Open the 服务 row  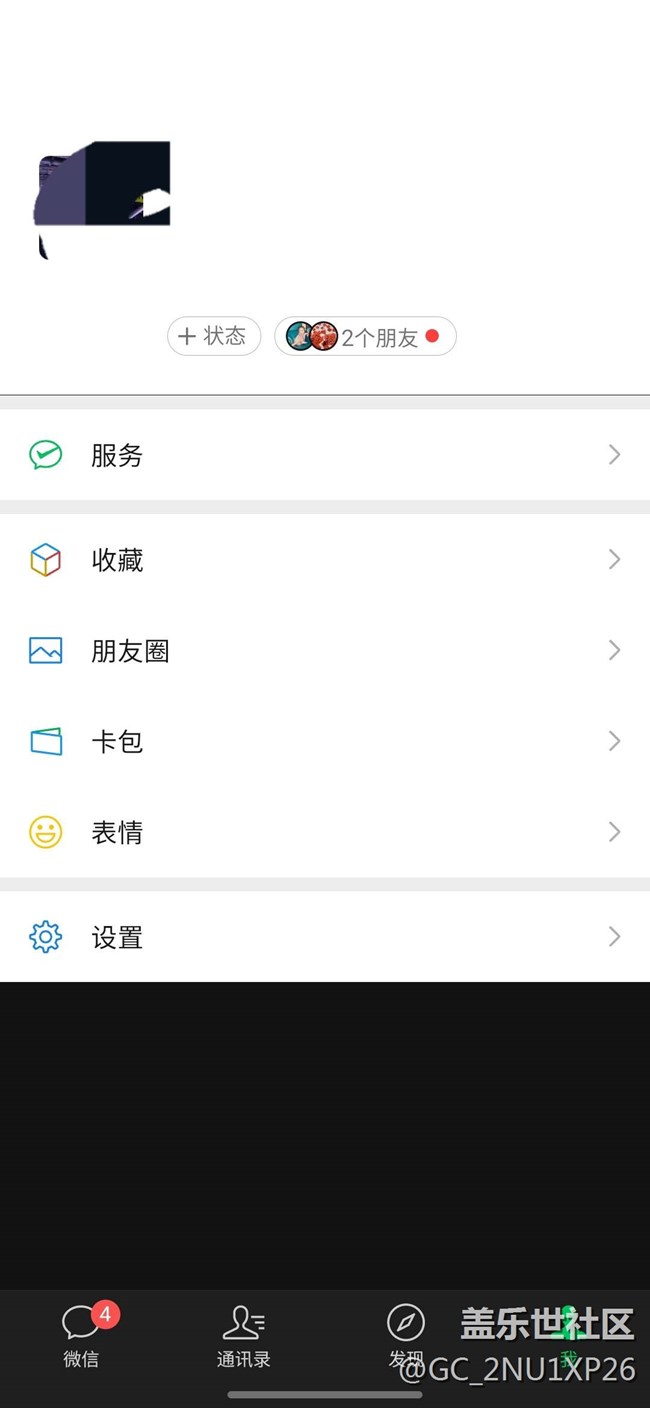click(x=325, y=455)
